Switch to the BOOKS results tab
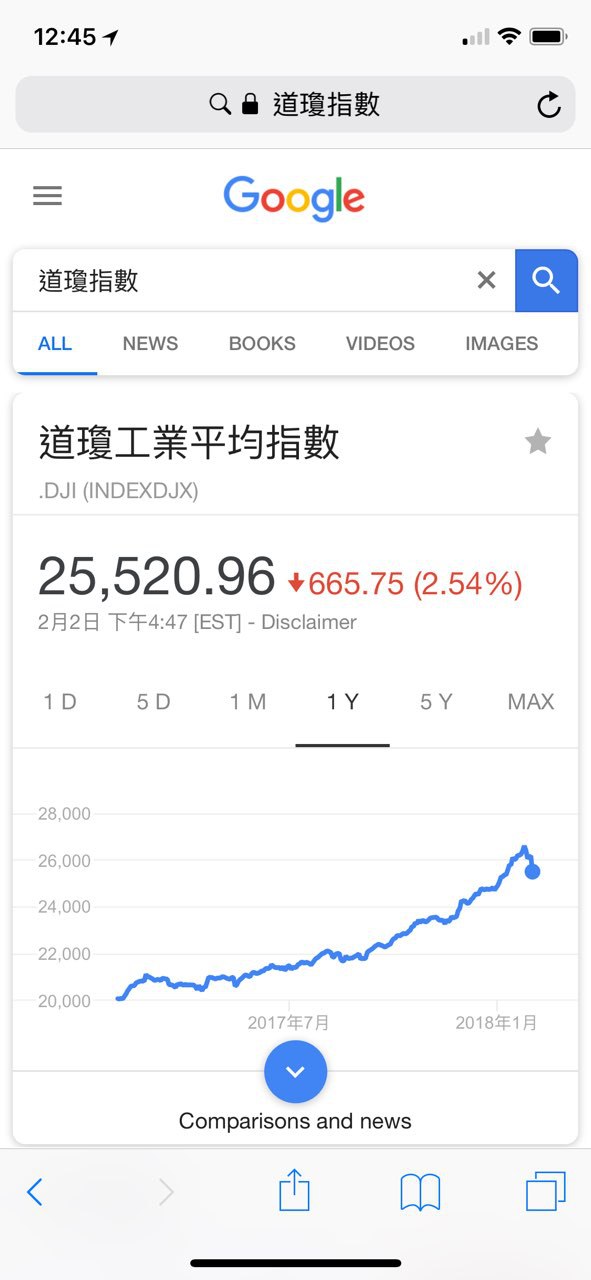Viewport: 591px width, 1280px height. [262, 343]
